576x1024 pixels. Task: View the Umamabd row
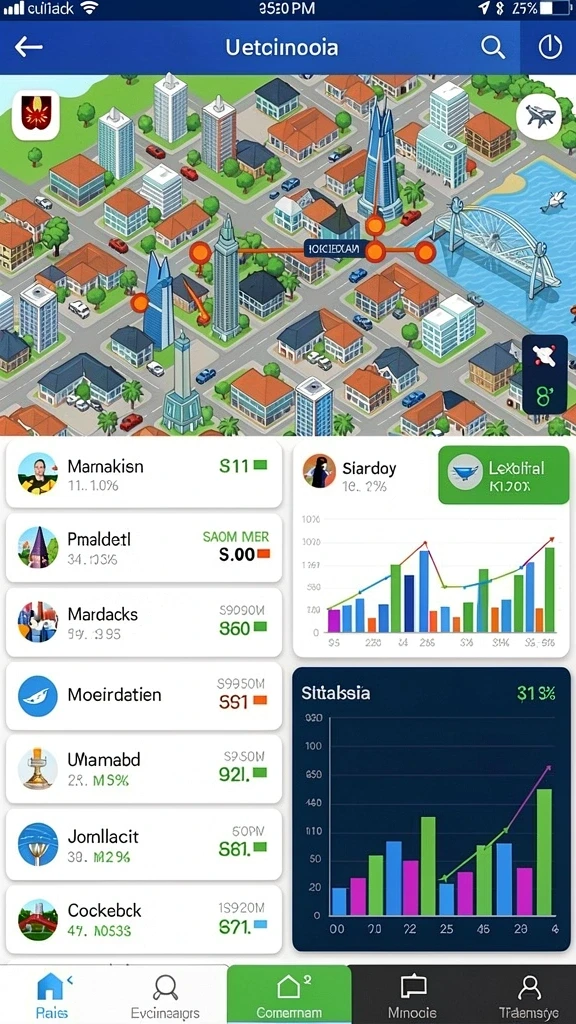[144, 769]
